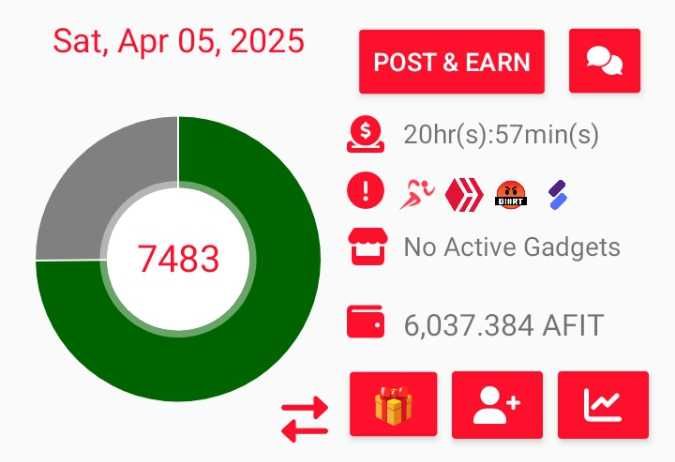675x462 pixels.
Task: Tap the POST & EARN button
Action: click(x=451, y=62)
